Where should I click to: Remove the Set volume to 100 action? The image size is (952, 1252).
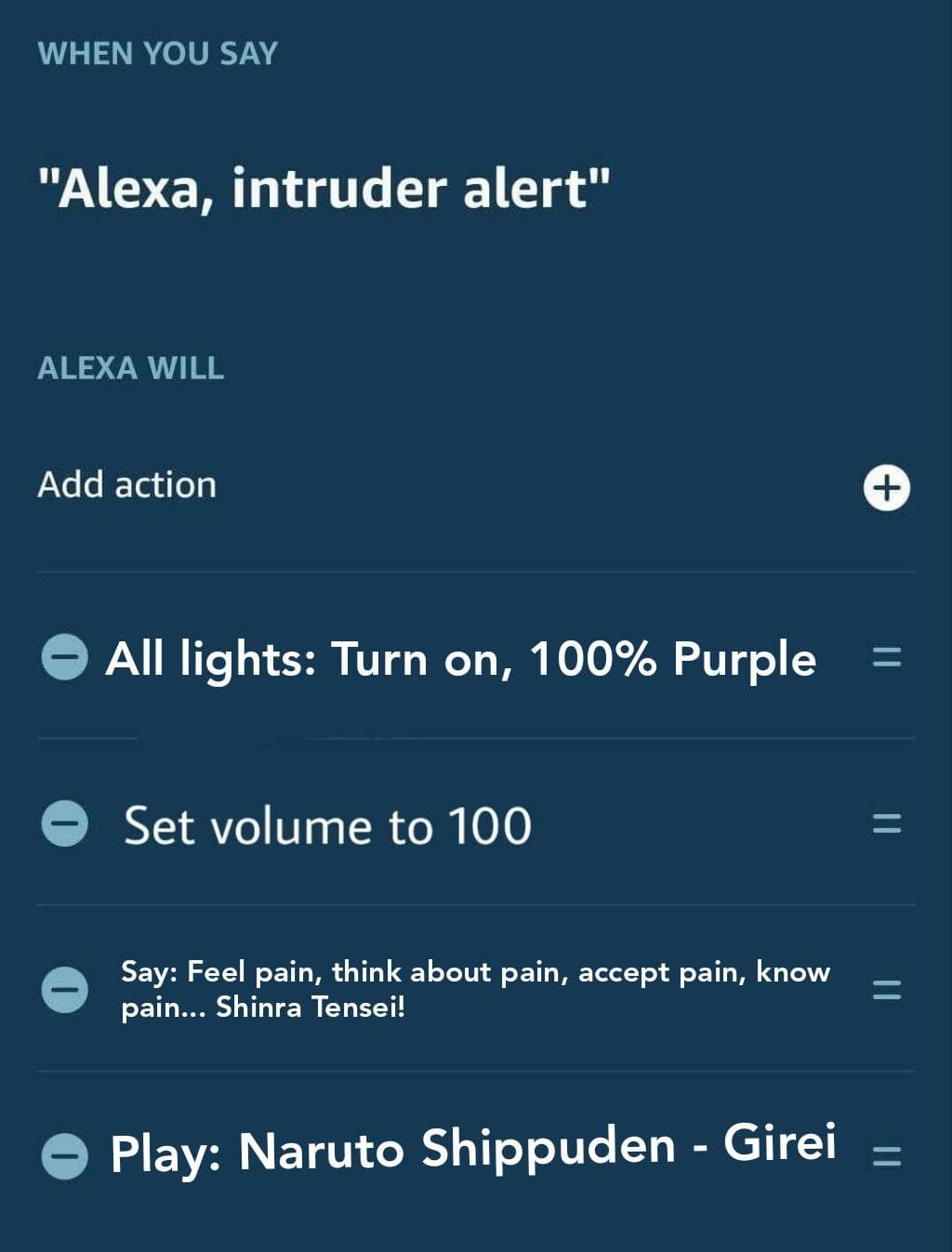pos(65,824)
